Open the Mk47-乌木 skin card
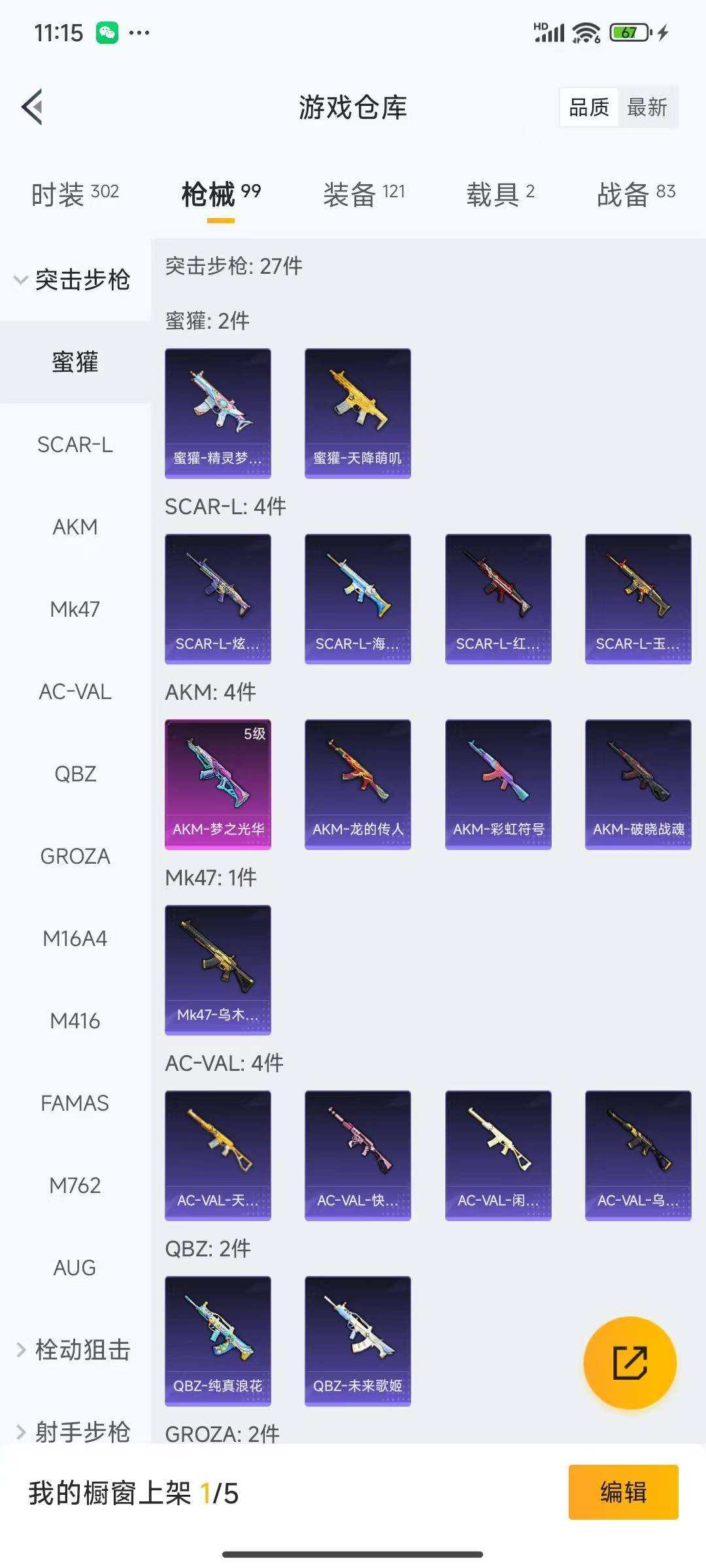Screen dimensions: 706x1568 tap(218, 970)
